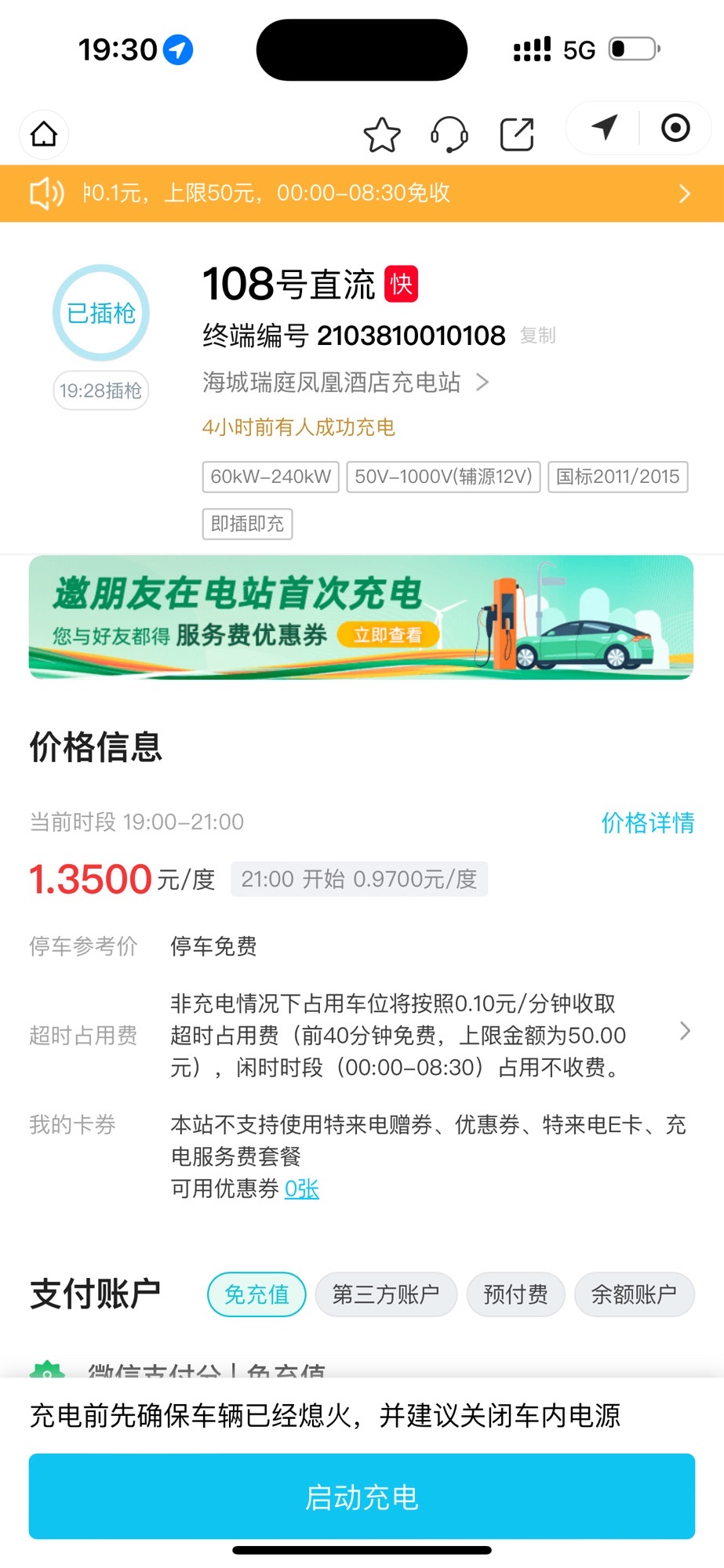View available coupons 0张
The height and width of the screenshot is (1568, 724).
click(302, 1189)
